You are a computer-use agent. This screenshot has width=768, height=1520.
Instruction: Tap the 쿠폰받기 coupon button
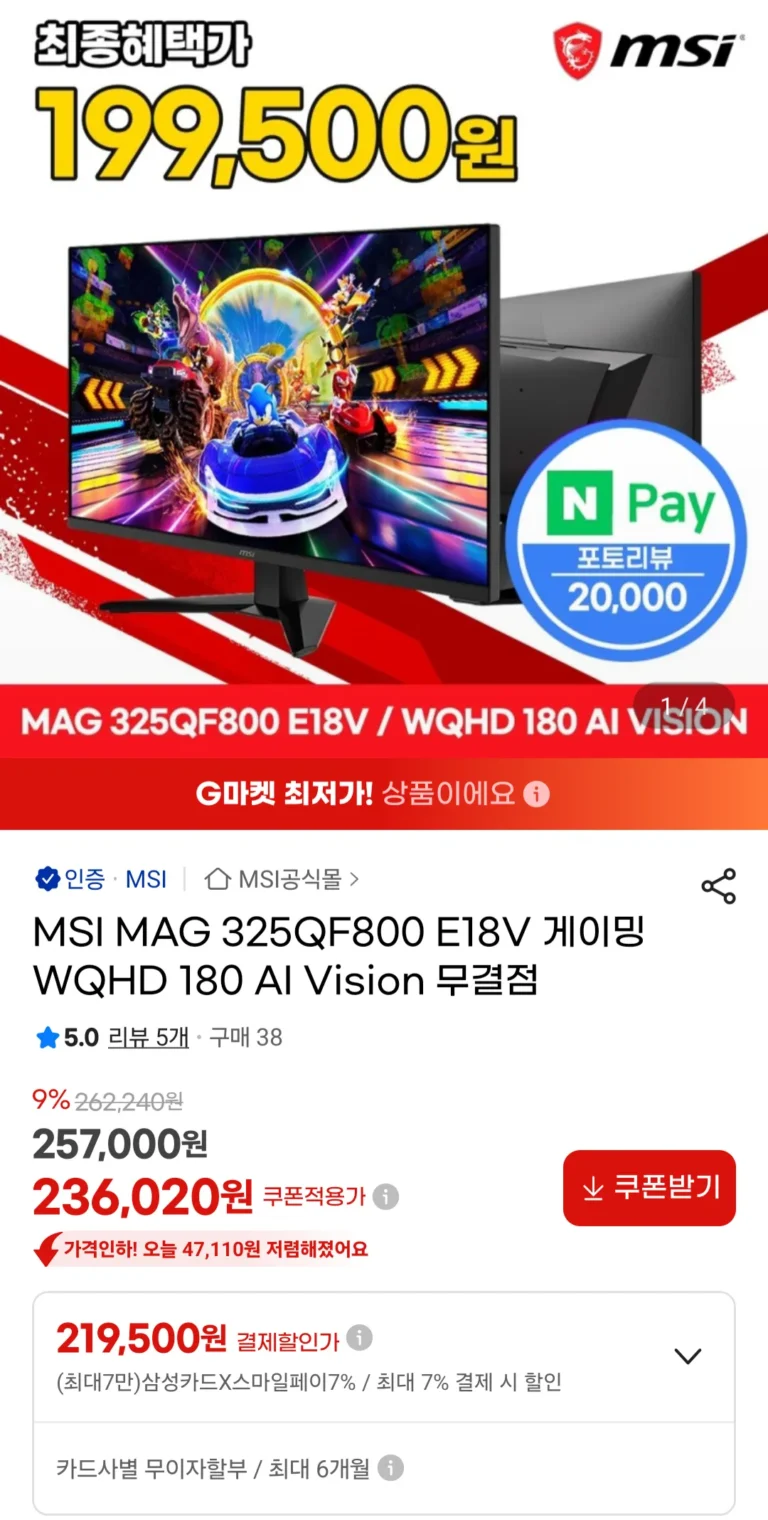click(x=649, y=1187)
